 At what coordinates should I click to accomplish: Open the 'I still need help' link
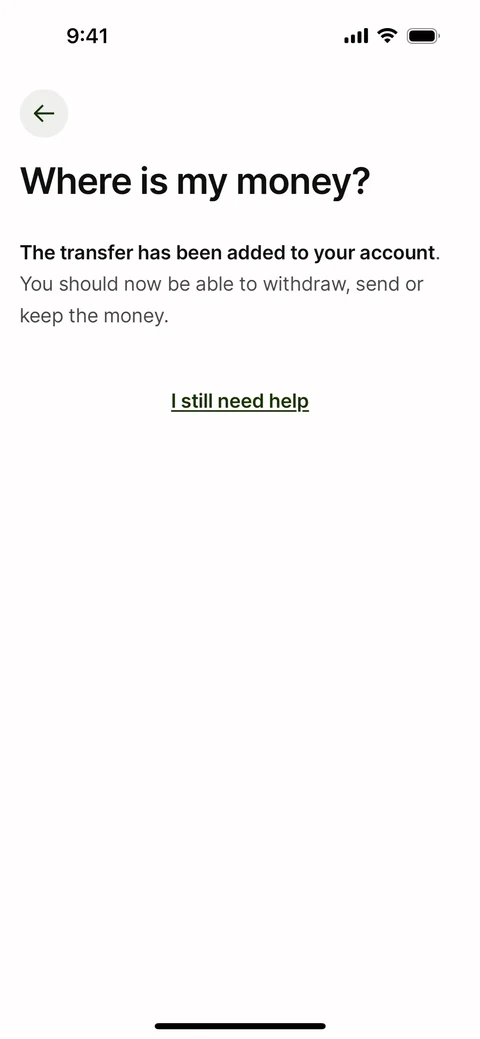coord(240,402)
